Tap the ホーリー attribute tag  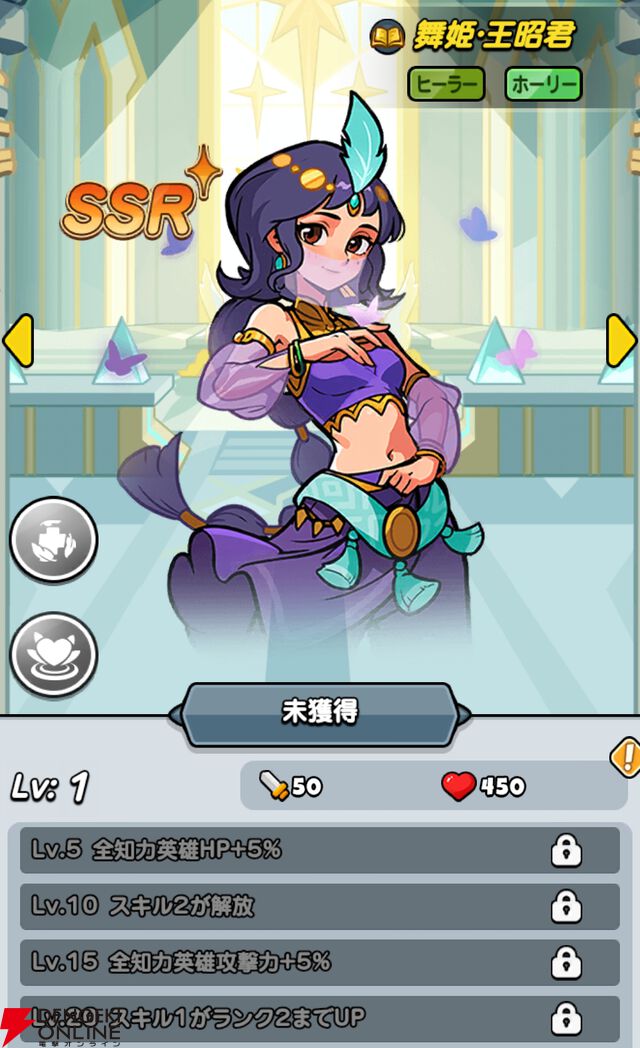point(543,85)
